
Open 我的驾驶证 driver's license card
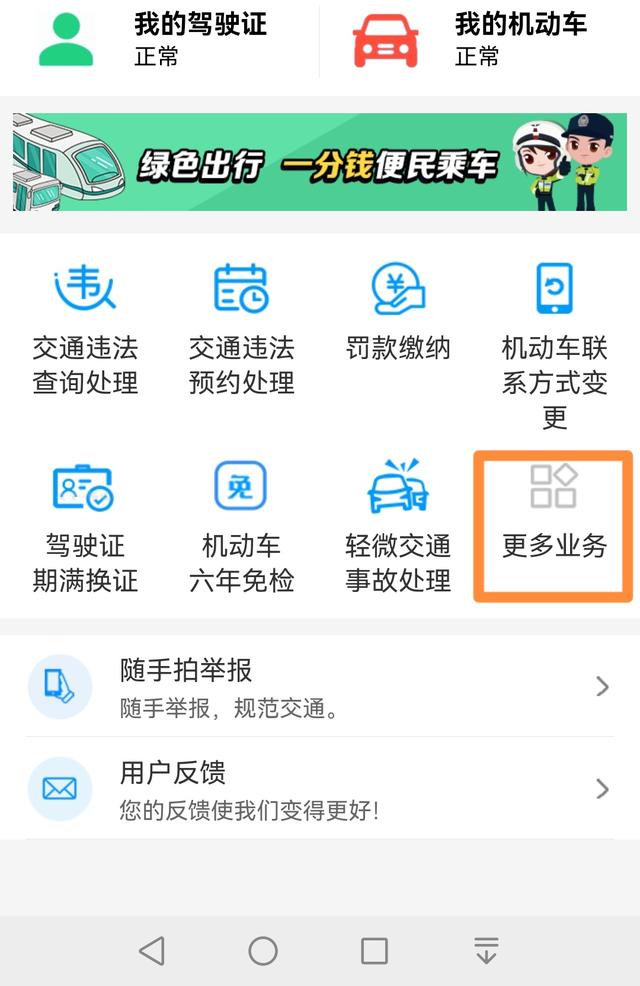point(160,38)
